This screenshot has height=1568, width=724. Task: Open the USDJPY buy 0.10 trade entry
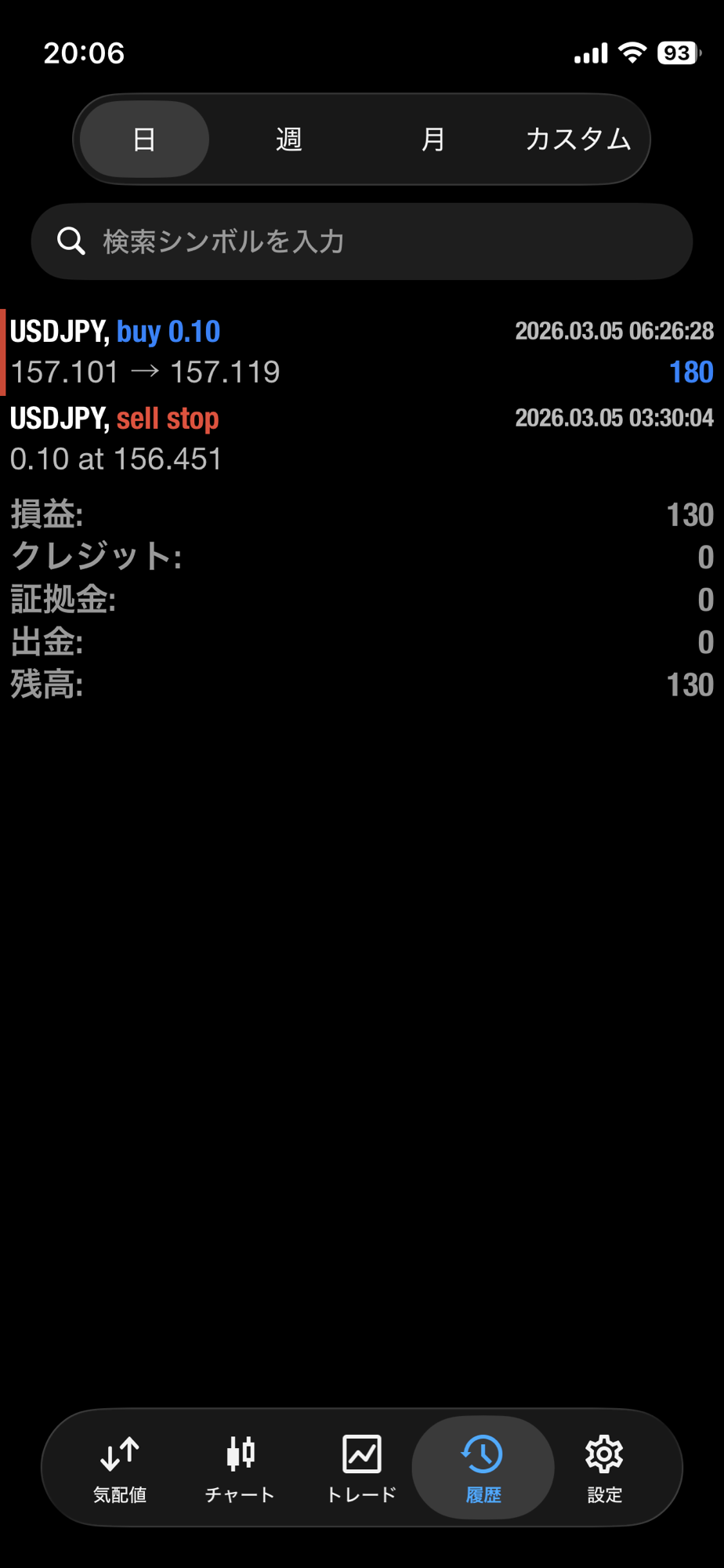362,351
